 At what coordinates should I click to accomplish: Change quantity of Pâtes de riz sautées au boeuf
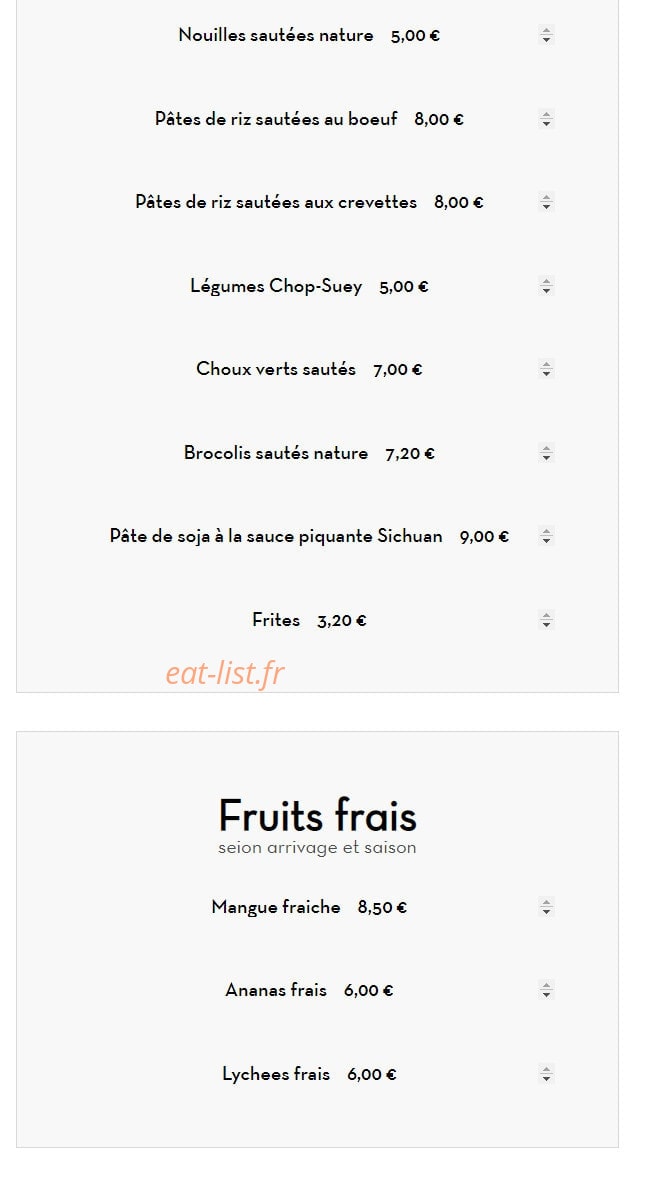click(x=546, y=119)
